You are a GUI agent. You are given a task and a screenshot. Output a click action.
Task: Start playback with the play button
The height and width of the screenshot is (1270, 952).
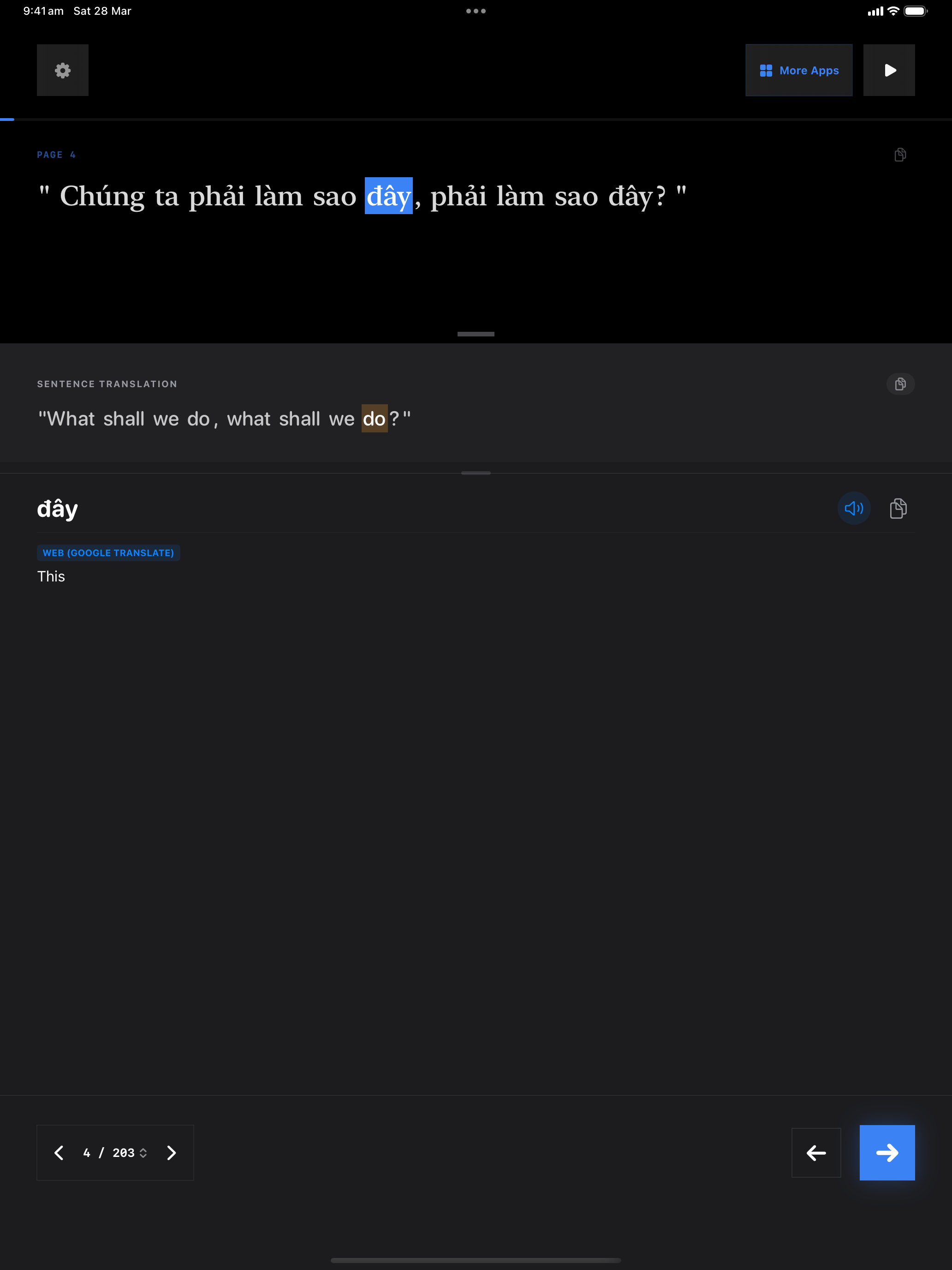(x=889, y=70)
